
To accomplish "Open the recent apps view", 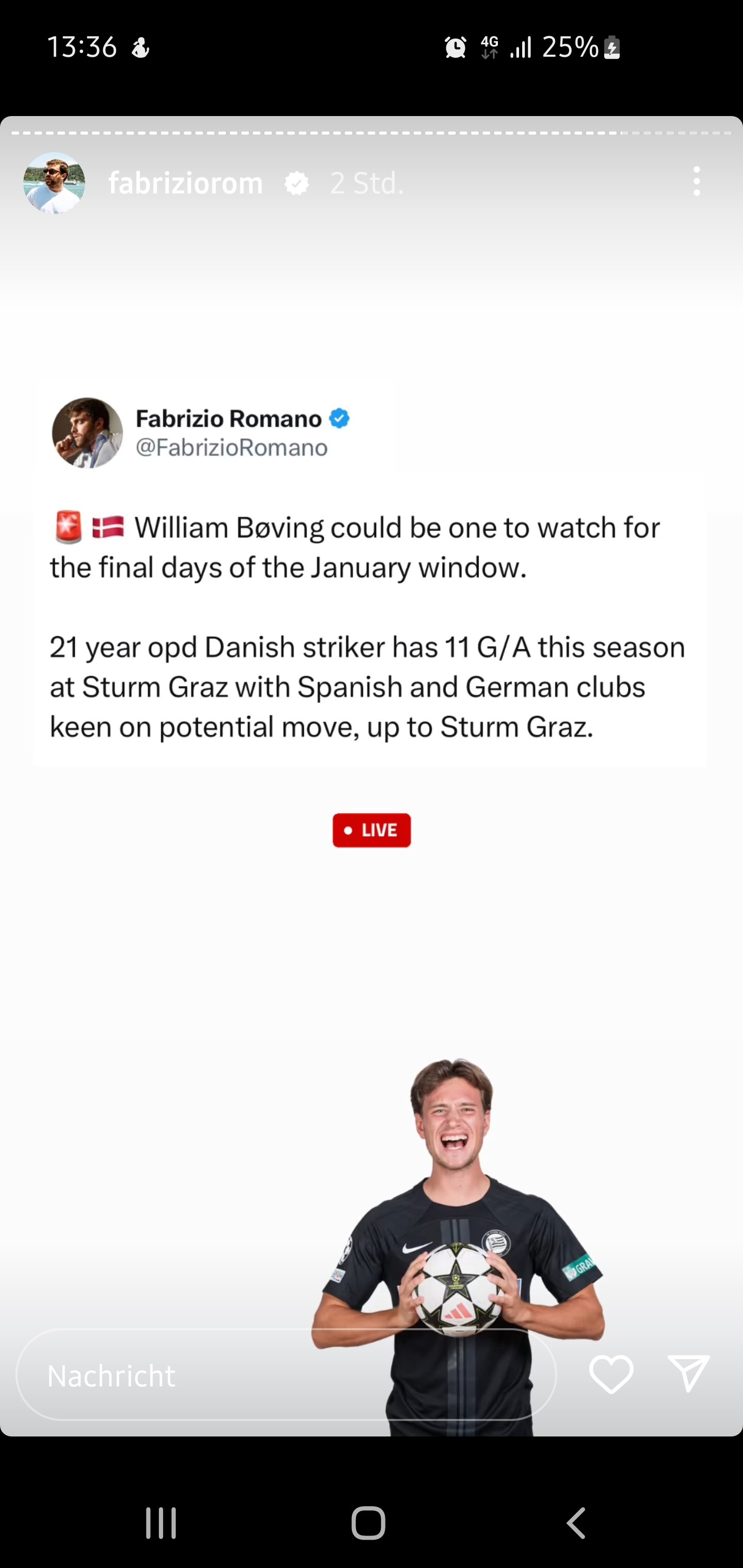I will coord(161,1523).
